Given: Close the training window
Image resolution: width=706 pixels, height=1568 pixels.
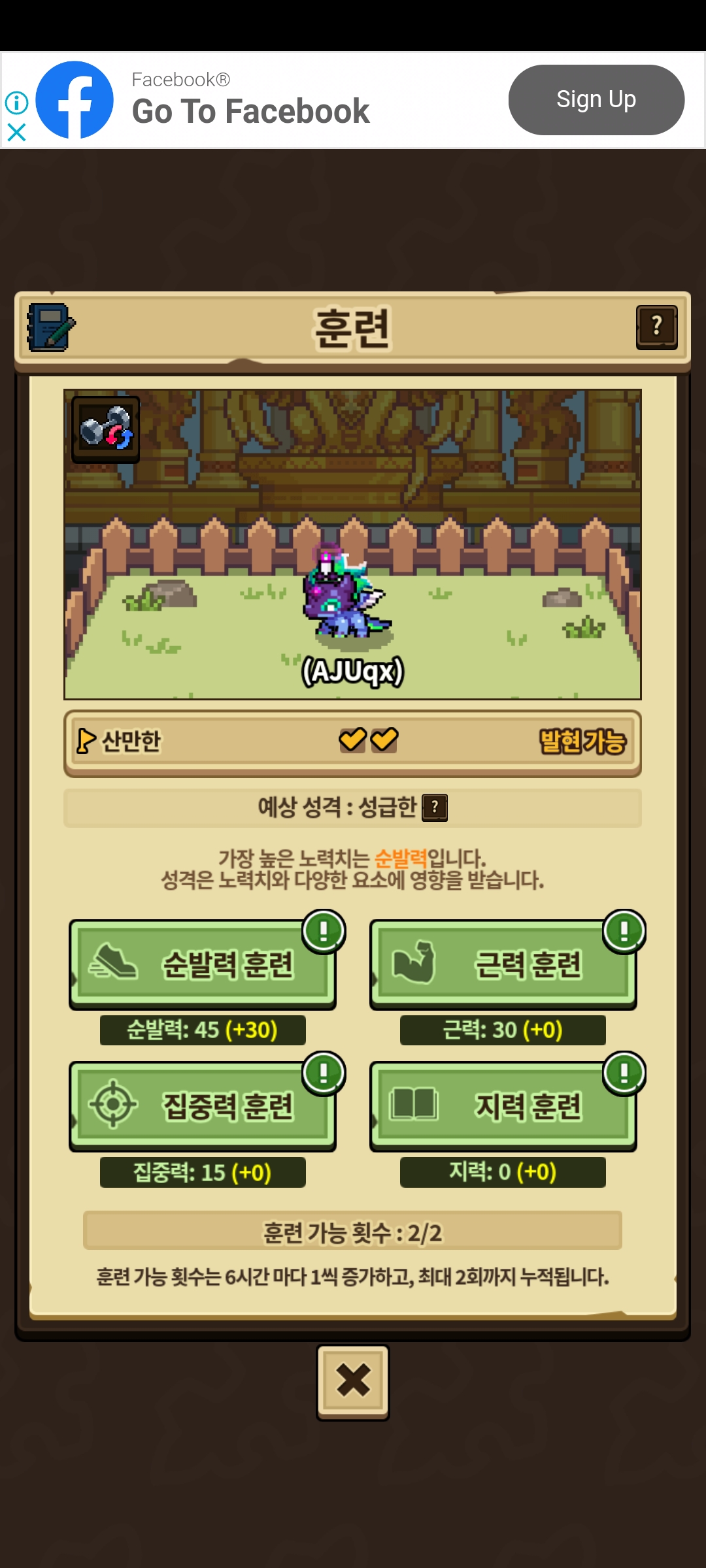Looking at the screenshot, I should 353,1381.
